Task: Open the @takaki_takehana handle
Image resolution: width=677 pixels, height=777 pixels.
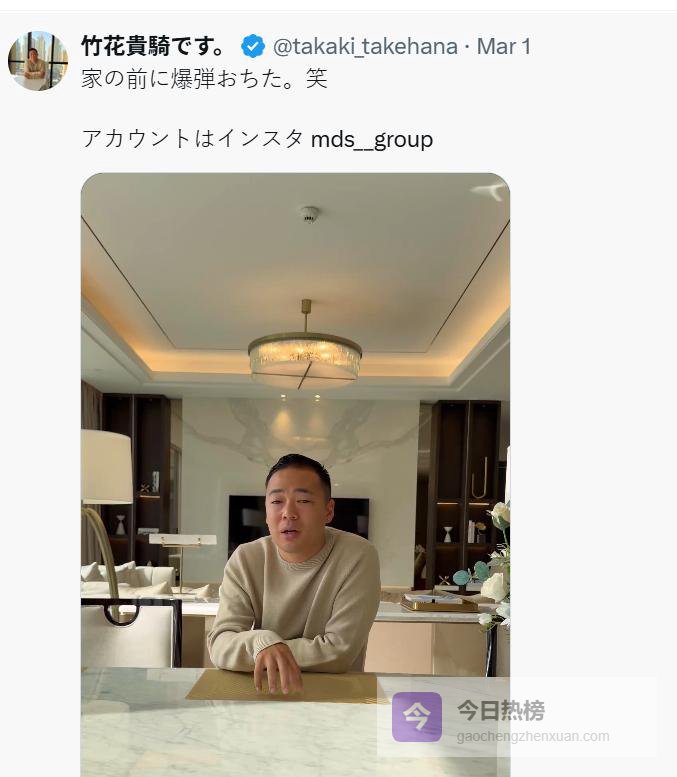Action: pyautogui.click(x=364, y=46)
